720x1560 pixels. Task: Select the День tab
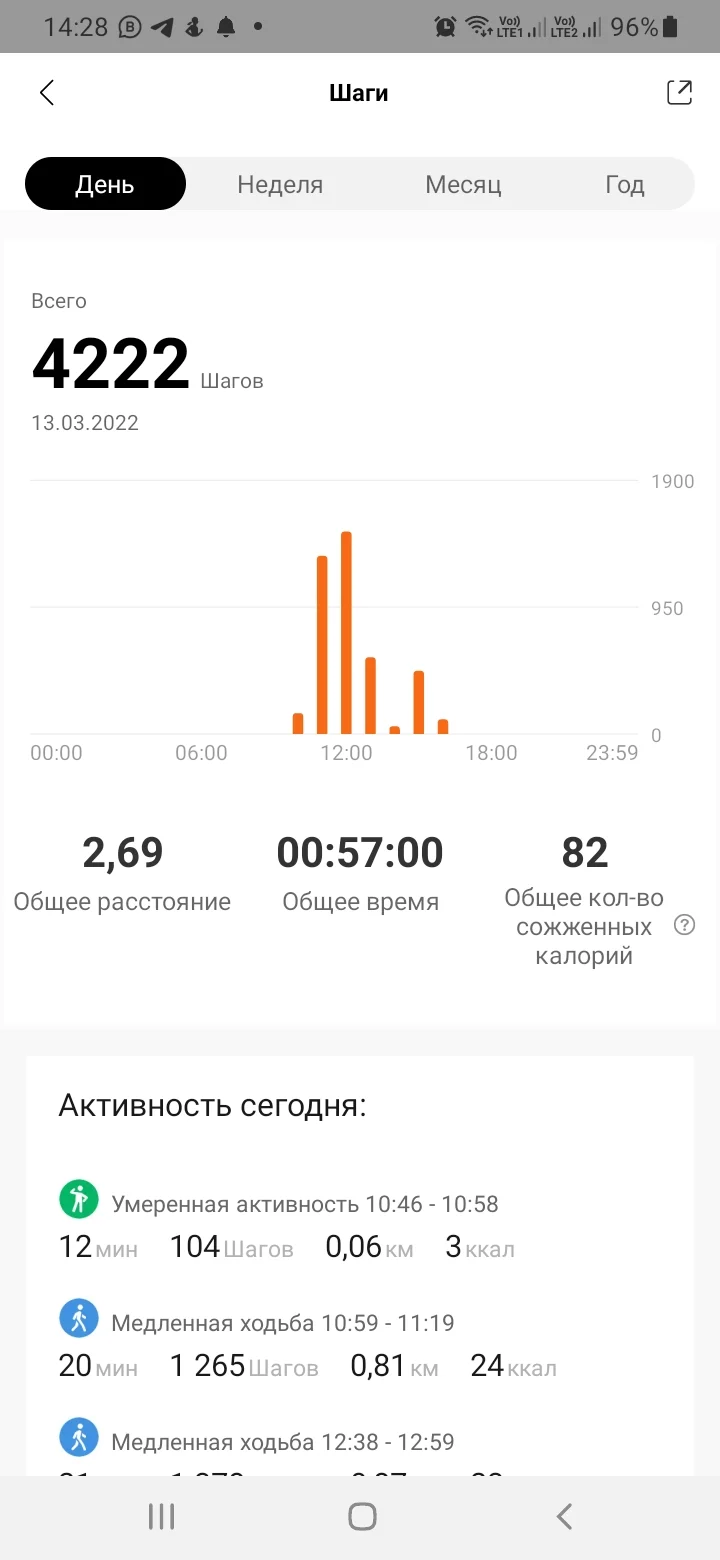click(105, 183)
